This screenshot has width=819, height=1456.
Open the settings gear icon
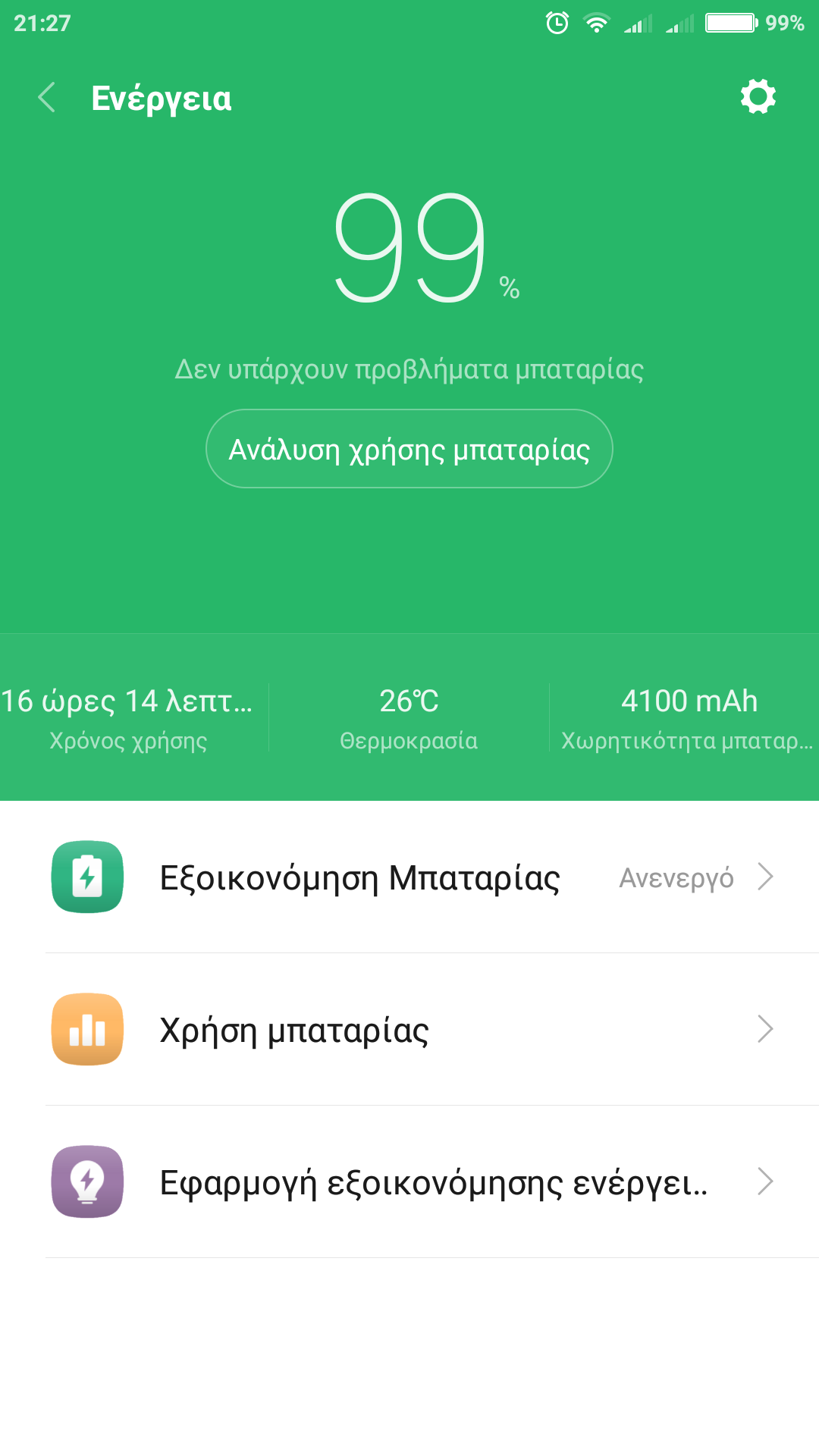click(758, 97)
